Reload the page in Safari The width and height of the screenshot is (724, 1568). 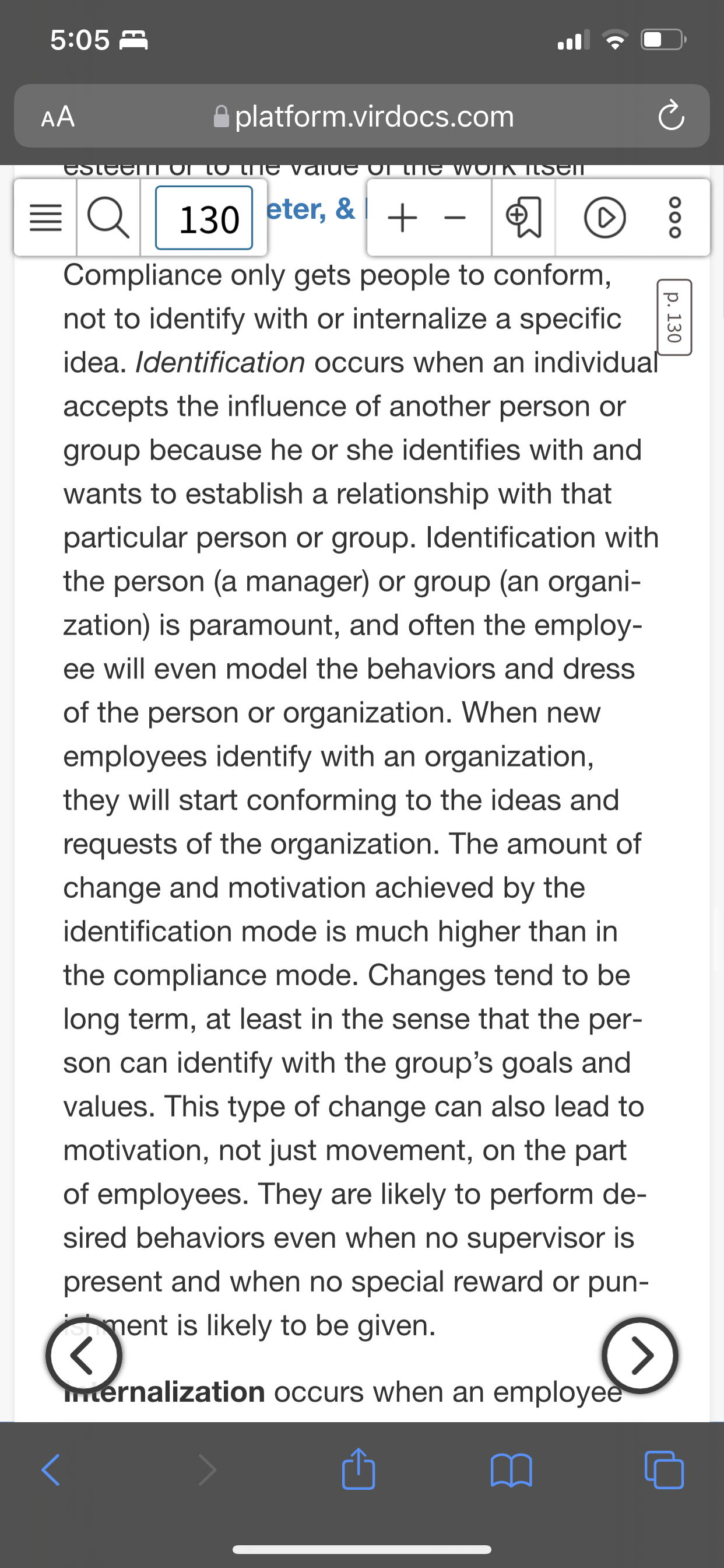click(671, 116)
